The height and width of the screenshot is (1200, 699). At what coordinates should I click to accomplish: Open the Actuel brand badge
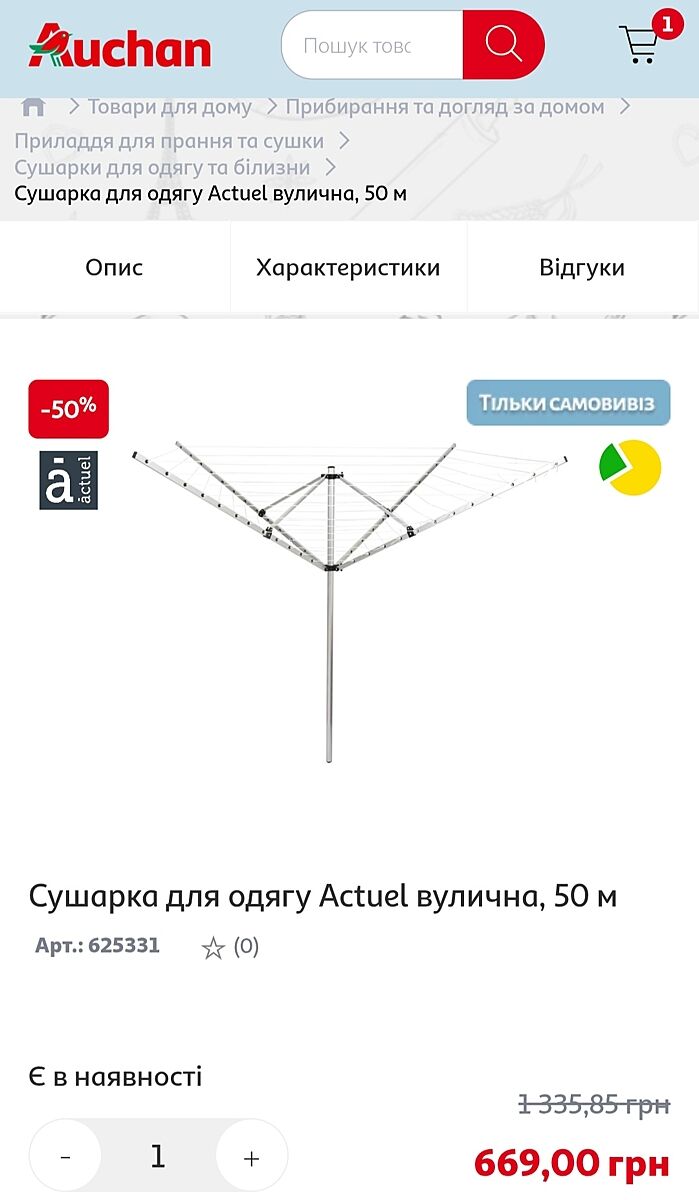(x=68, y=480)
